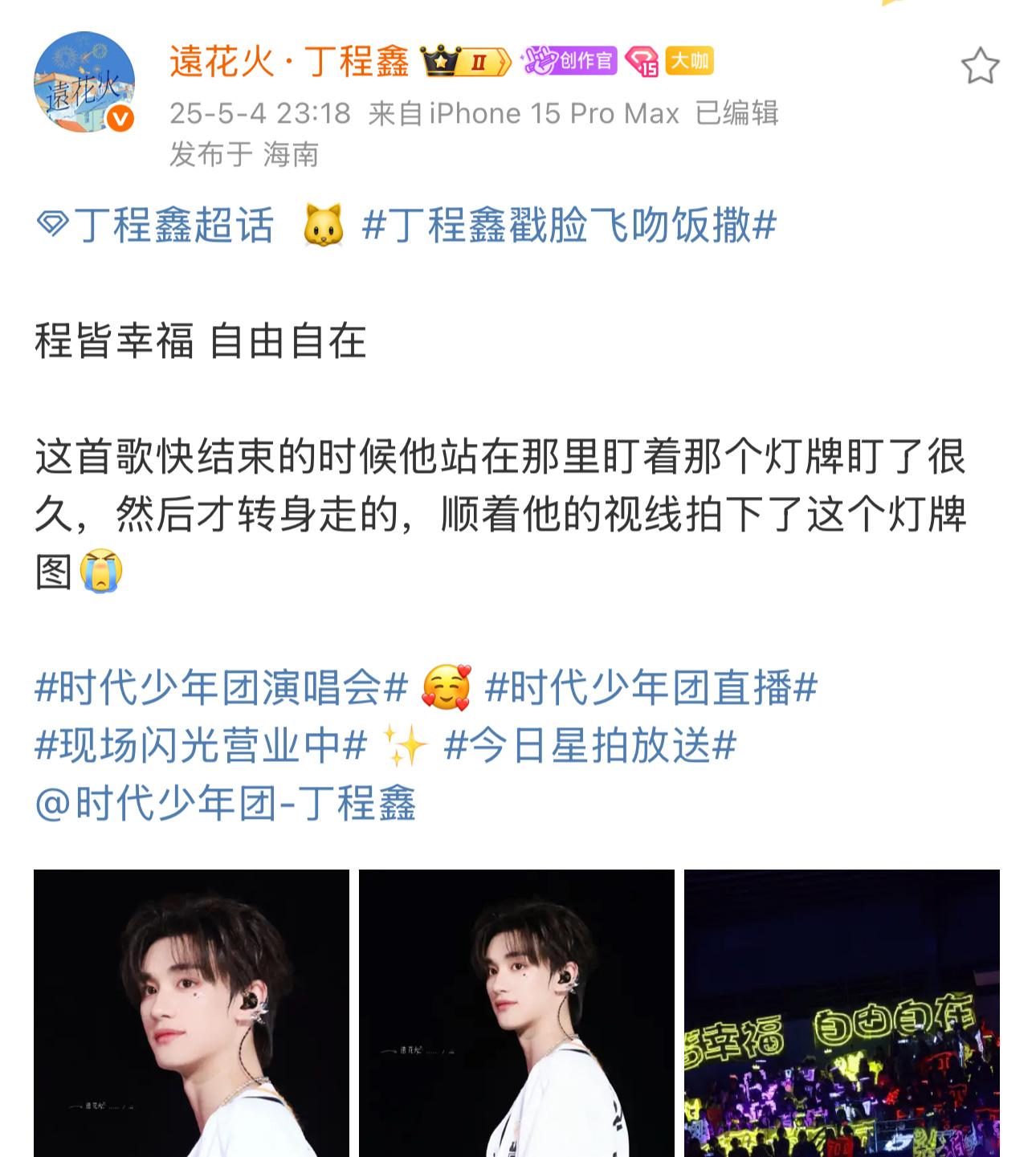Viewport: 1036px width, 1157px height.
Task: View the third photo showing light signs
Action: (x=842, y=1013)
